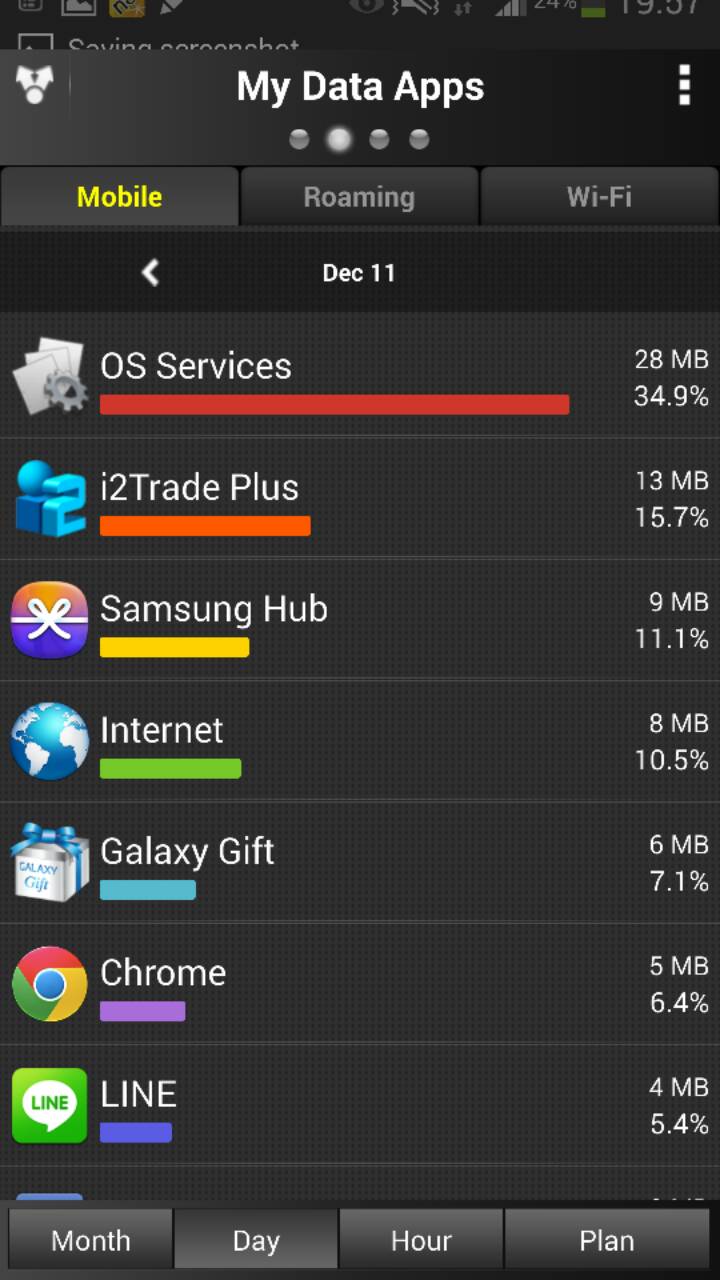Viewport: 720px width, 1280px height.
Task: Select the LINE usage row
Action: point(360,1105)
